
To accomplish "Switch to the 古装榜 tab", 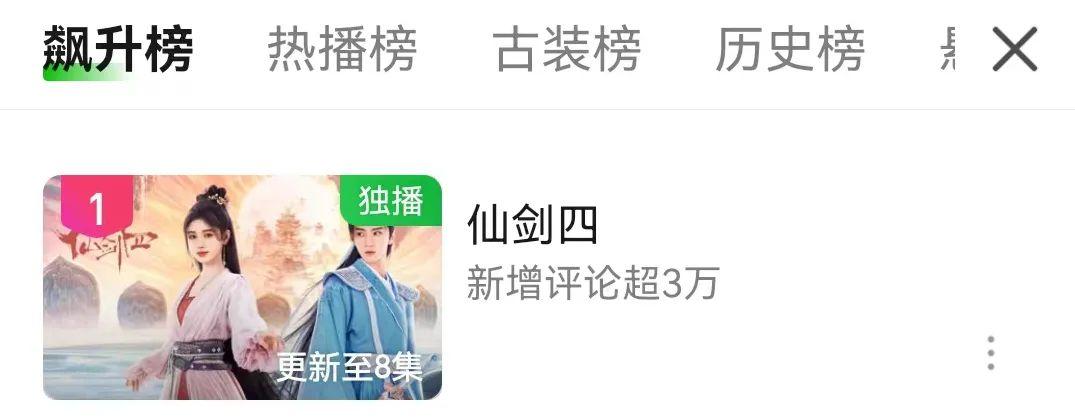I will click(566, 49).
